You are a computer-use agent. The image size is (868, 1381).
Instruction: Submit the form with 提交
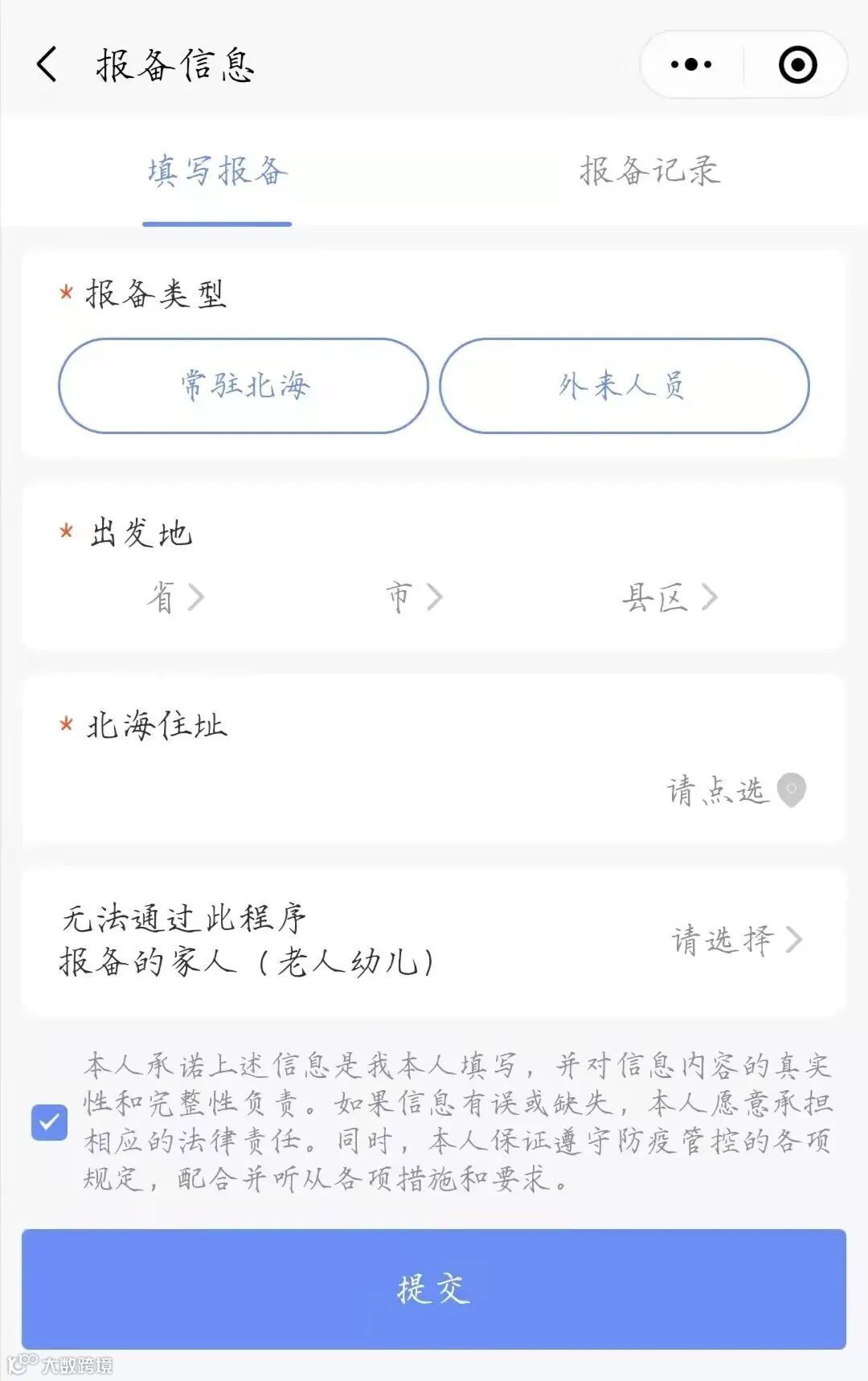click(x=434, y=1289)
